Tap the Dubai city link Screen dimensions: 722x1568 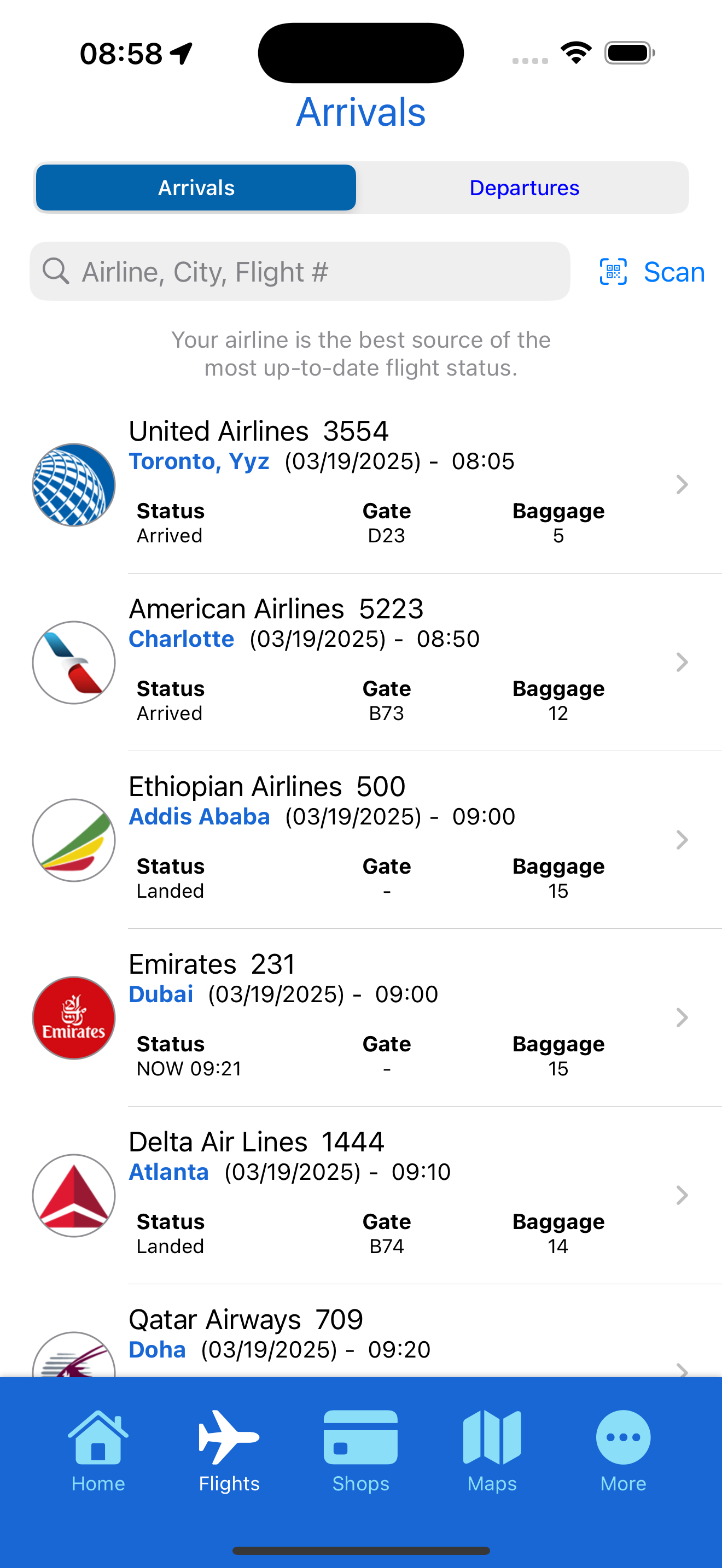coord(160,993)
